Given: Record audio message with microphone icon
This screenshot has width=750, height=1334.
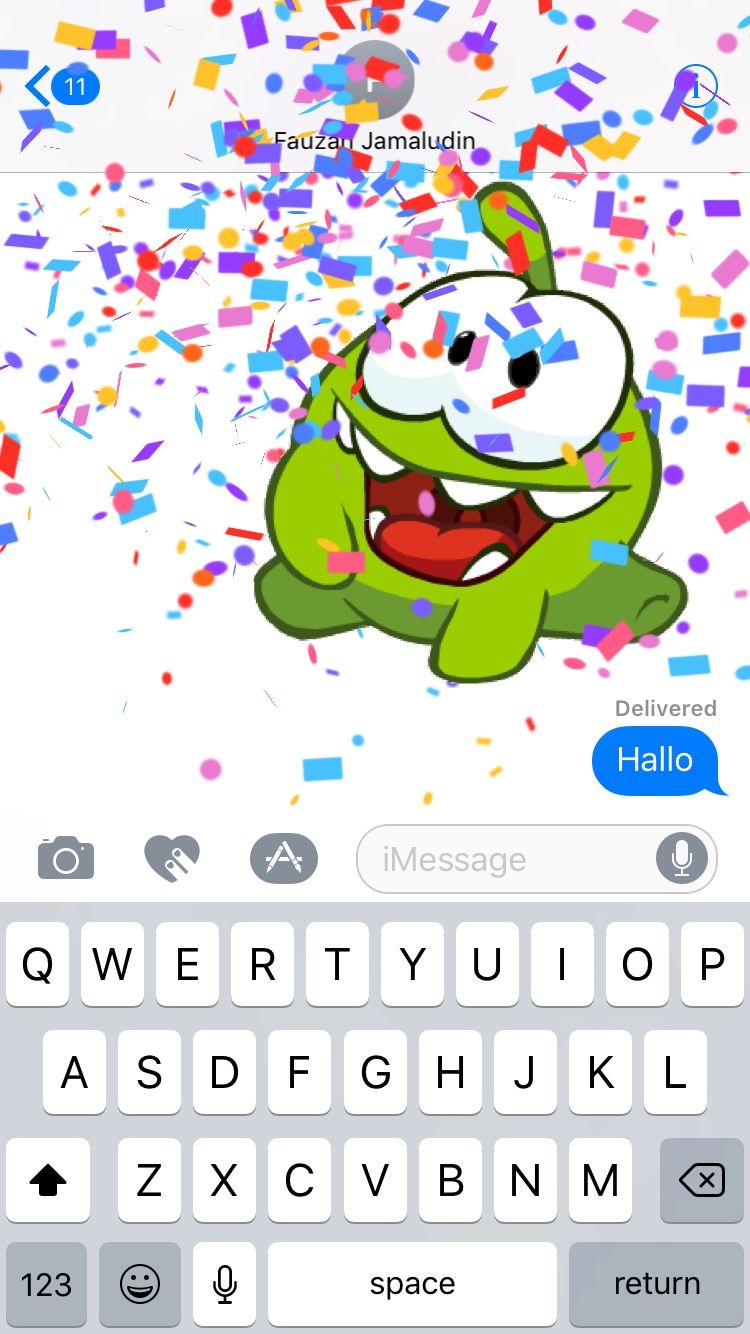Looking at the screenshot, I should tap(682, 858).
